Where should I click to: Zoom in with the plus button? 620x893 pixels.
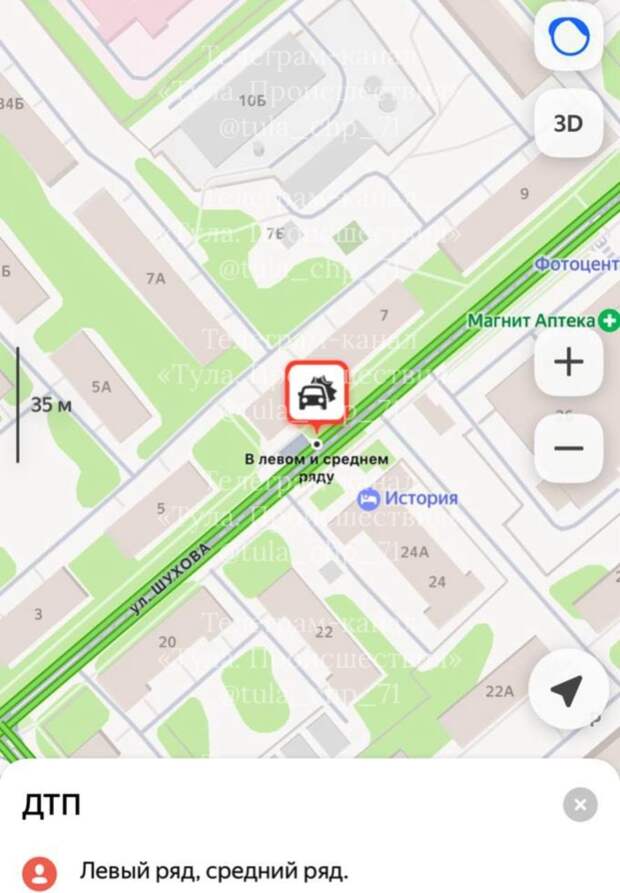(568, 361)
